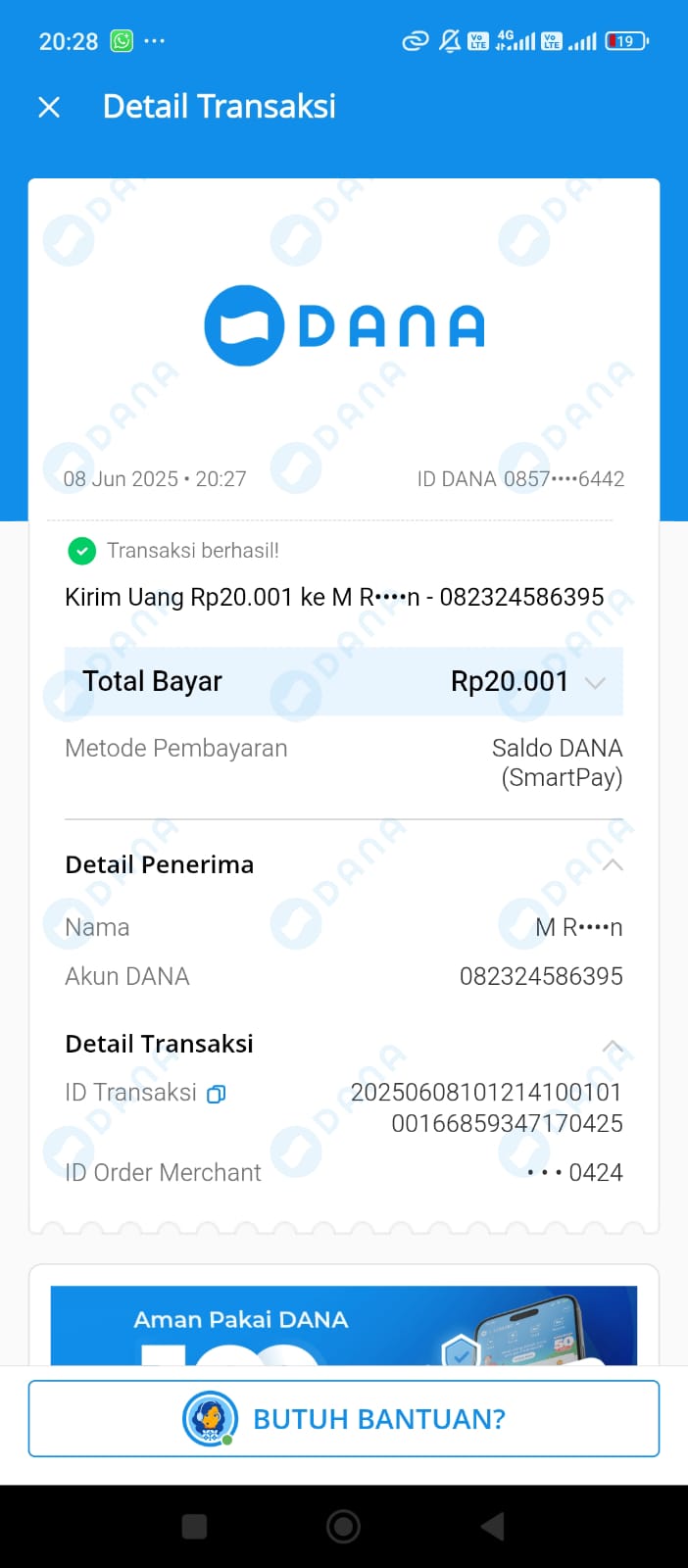Return to the home screen

[343, 1526]
